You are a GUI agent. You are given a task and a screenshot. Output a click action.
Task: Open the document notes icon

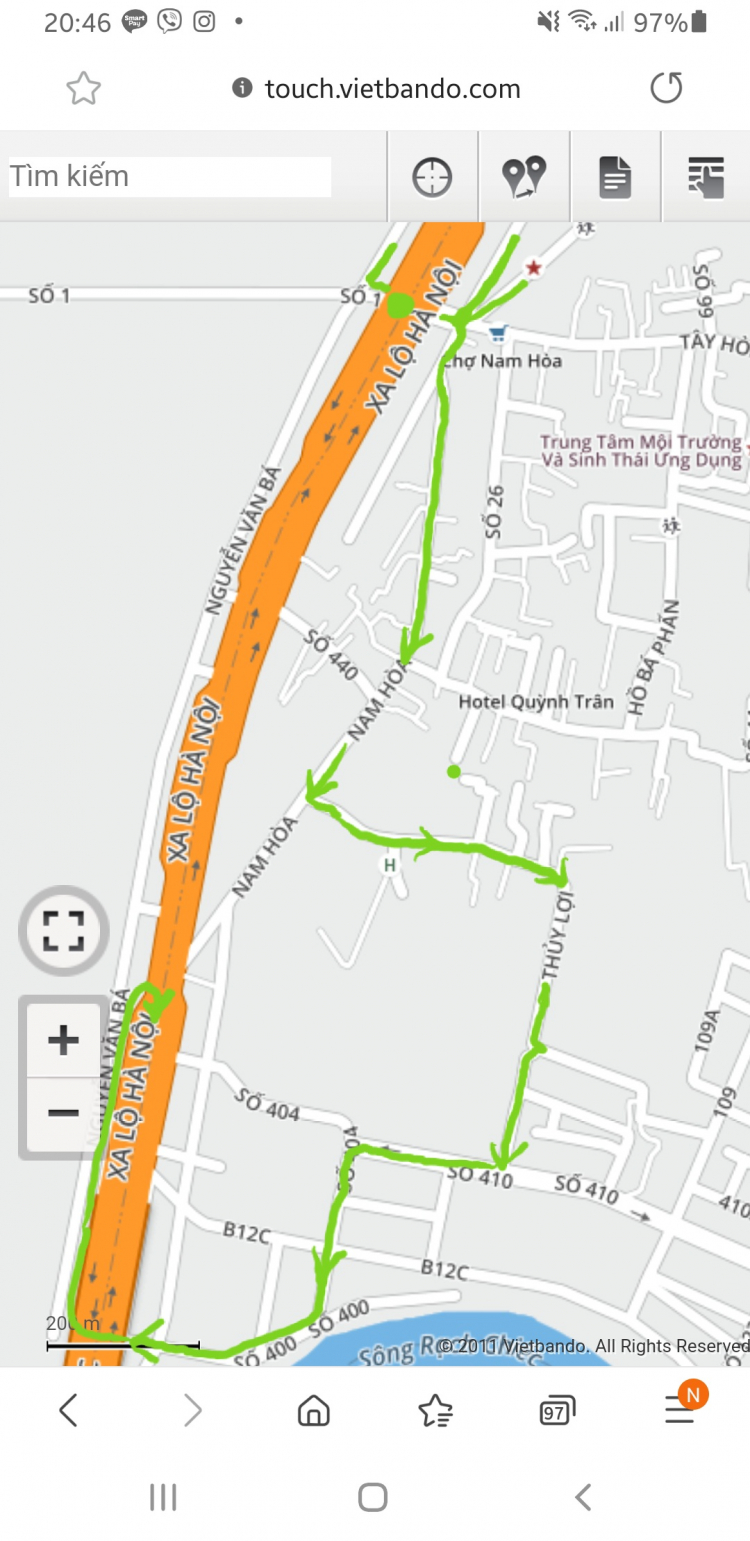click(615, 178)
